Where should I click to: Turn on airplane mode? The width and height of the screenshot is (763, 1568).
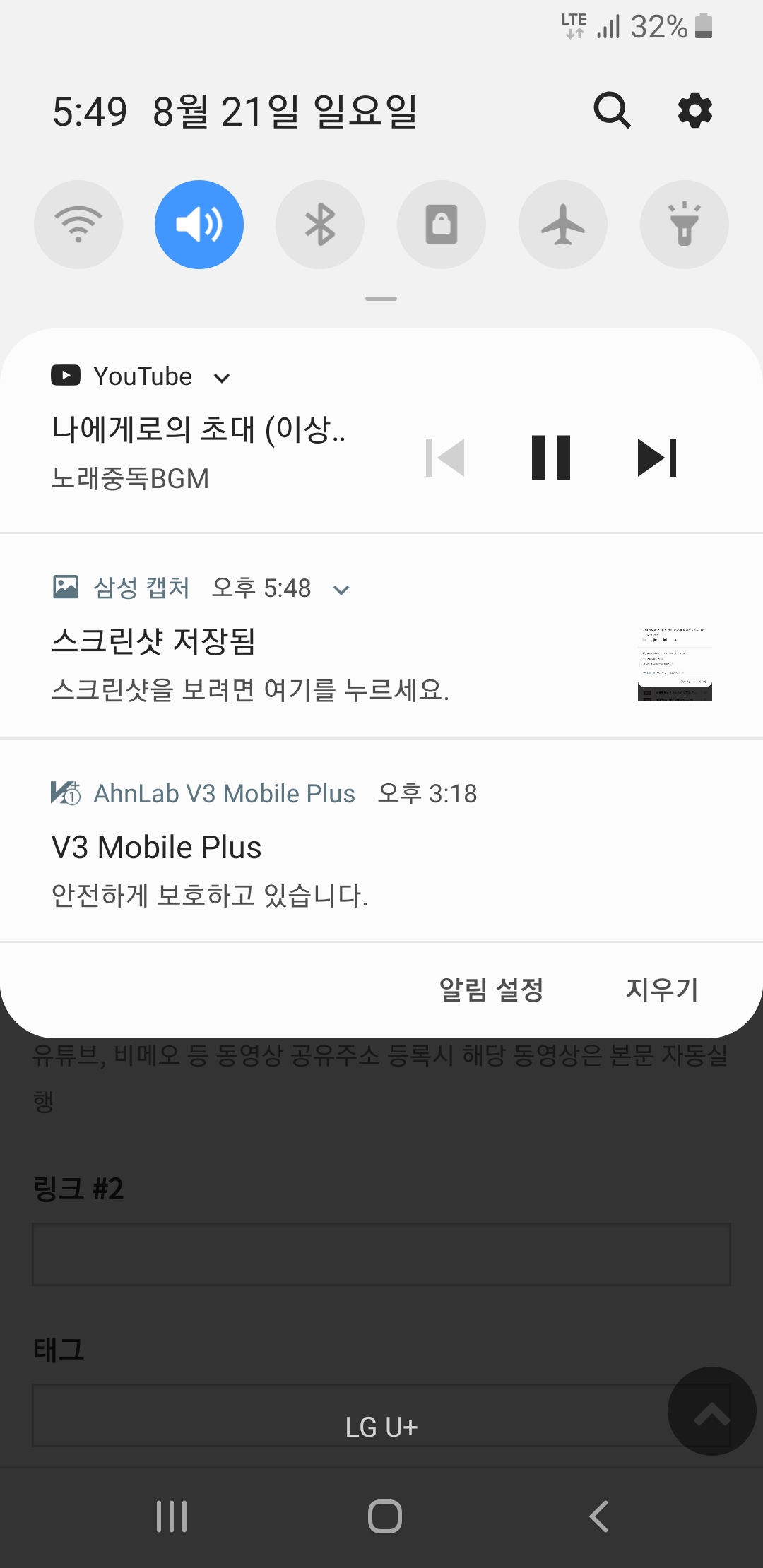pos(563,225)
